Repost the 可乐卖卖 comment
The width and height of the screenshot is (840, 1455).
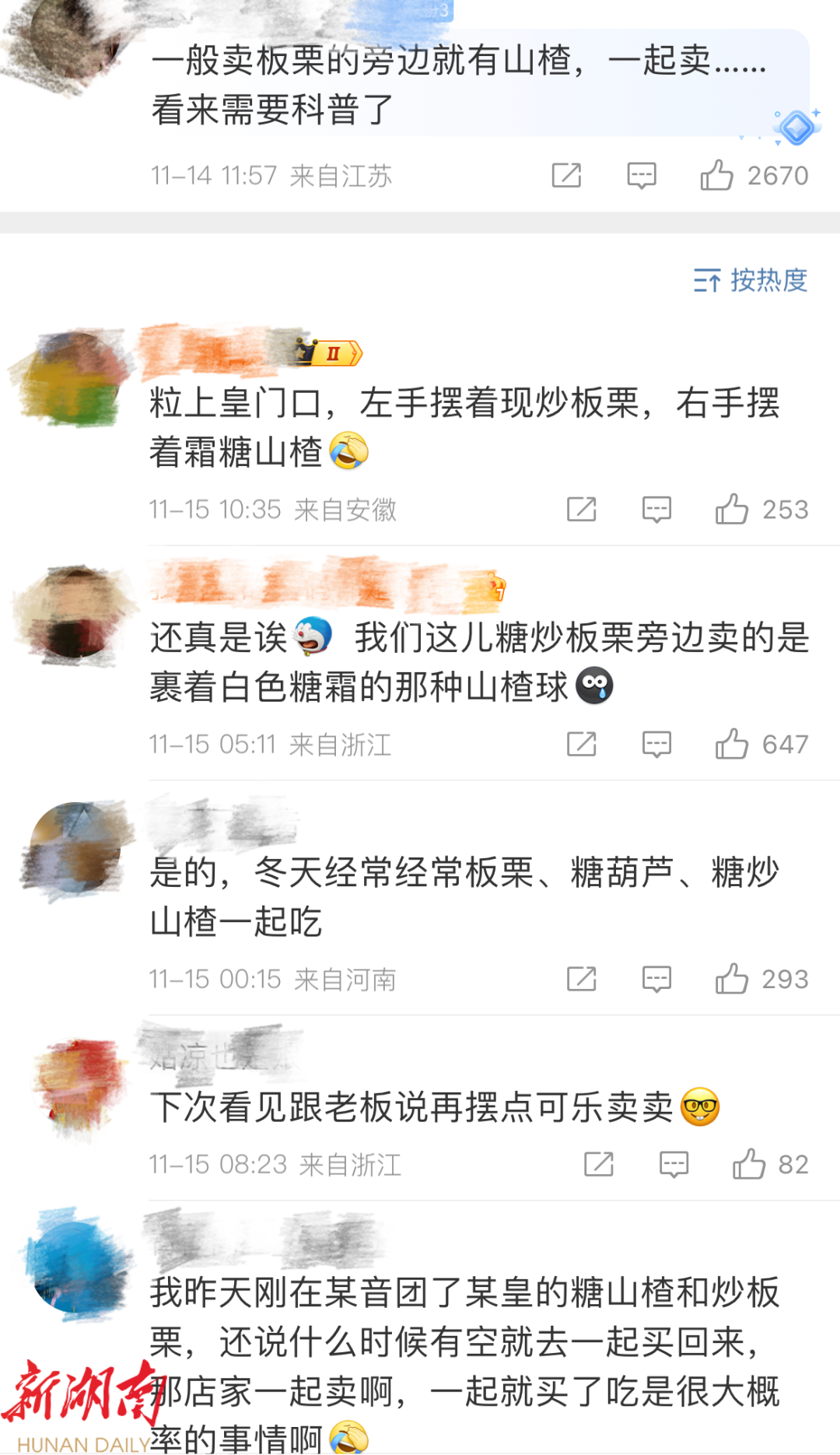(x=599, y=1165)
